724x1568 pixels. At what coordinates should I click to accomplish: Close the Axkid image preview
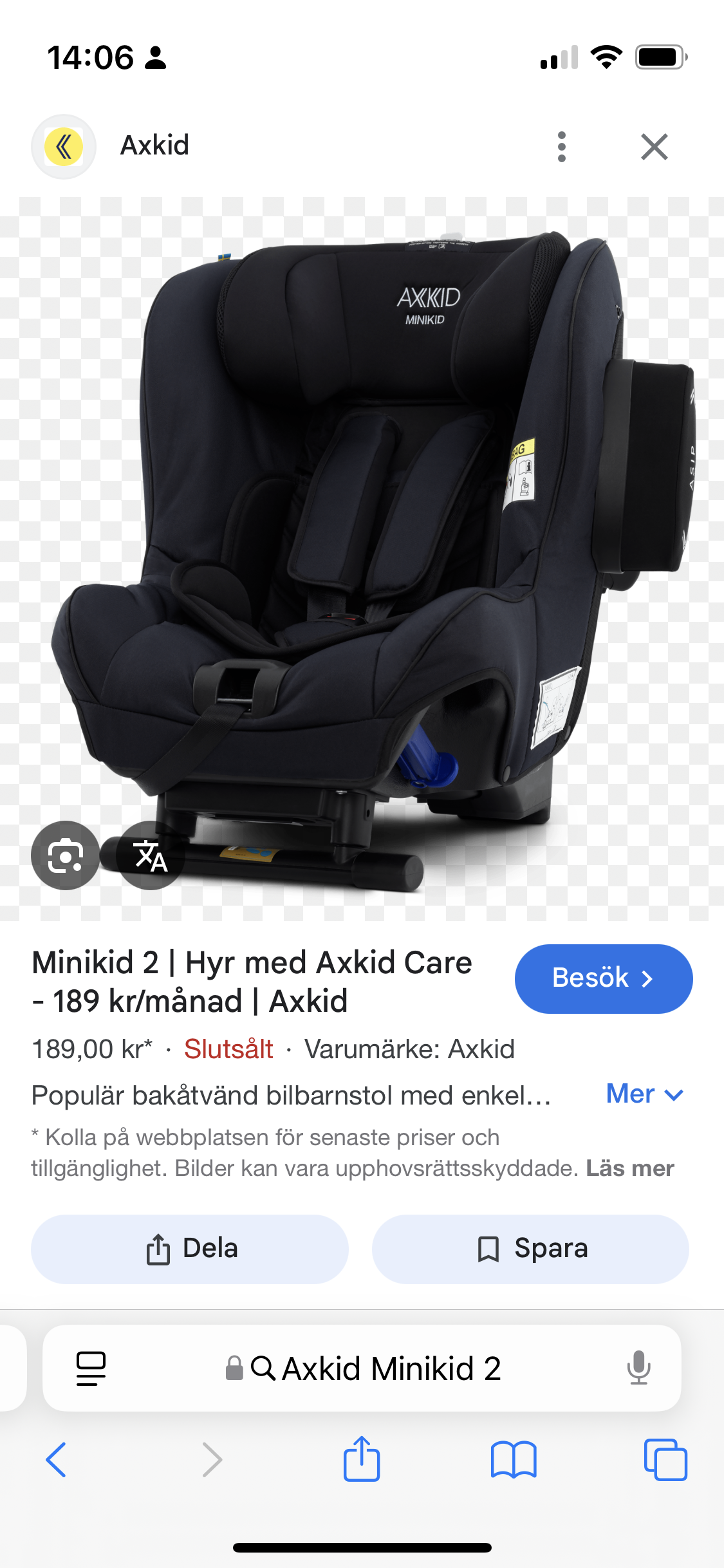(654, 147)
